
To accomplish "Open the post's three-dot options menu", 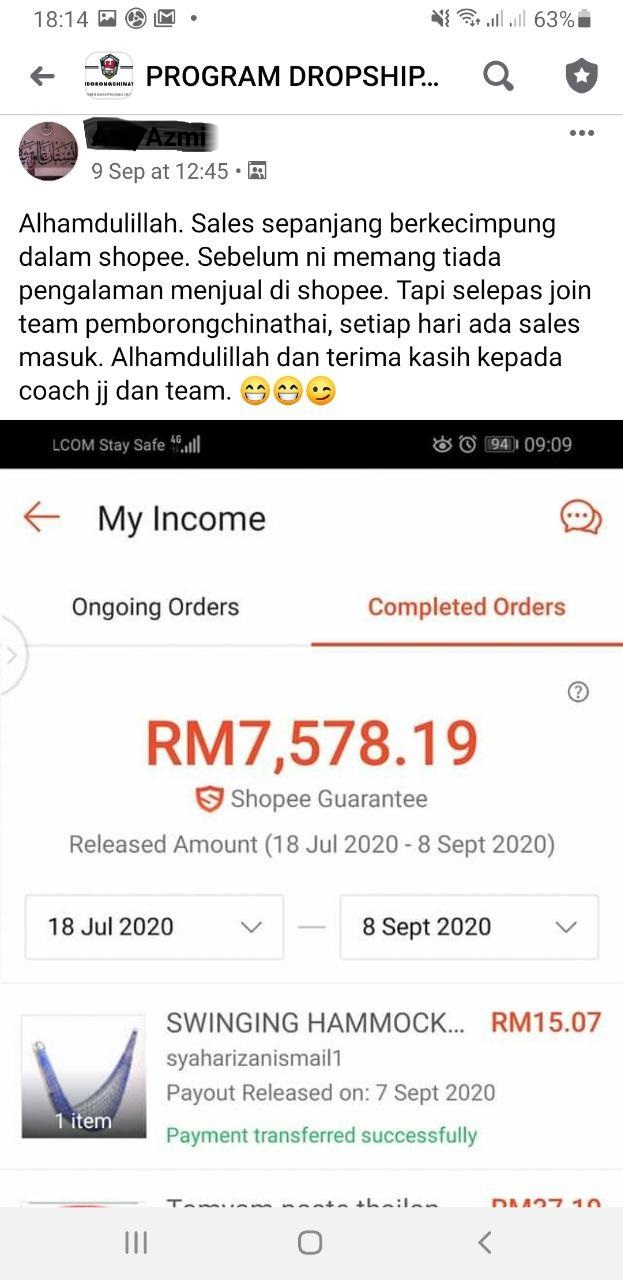I will (581, 134).
